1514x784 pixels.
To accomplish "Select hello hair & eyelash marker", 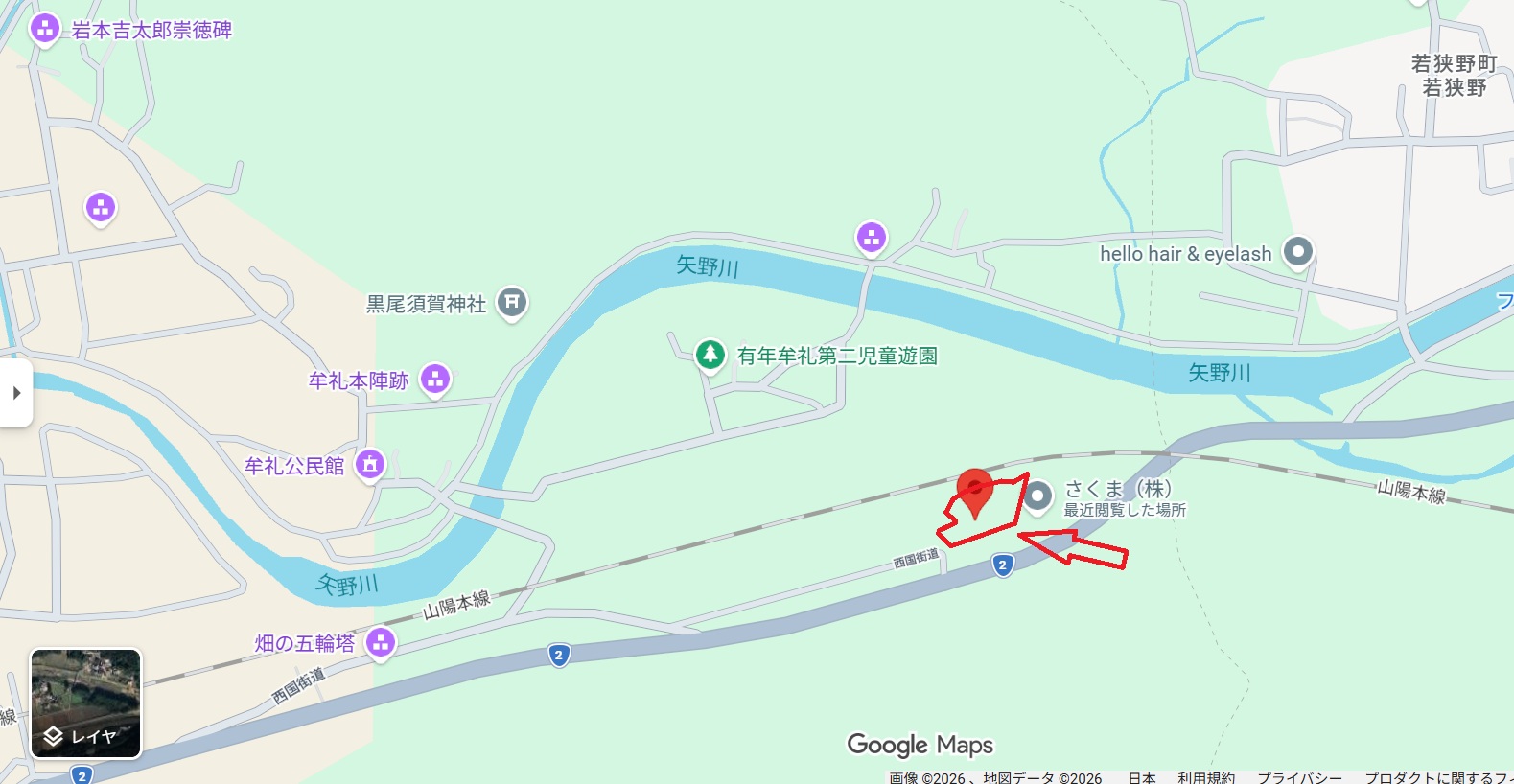I will [x=1297, y=252].
